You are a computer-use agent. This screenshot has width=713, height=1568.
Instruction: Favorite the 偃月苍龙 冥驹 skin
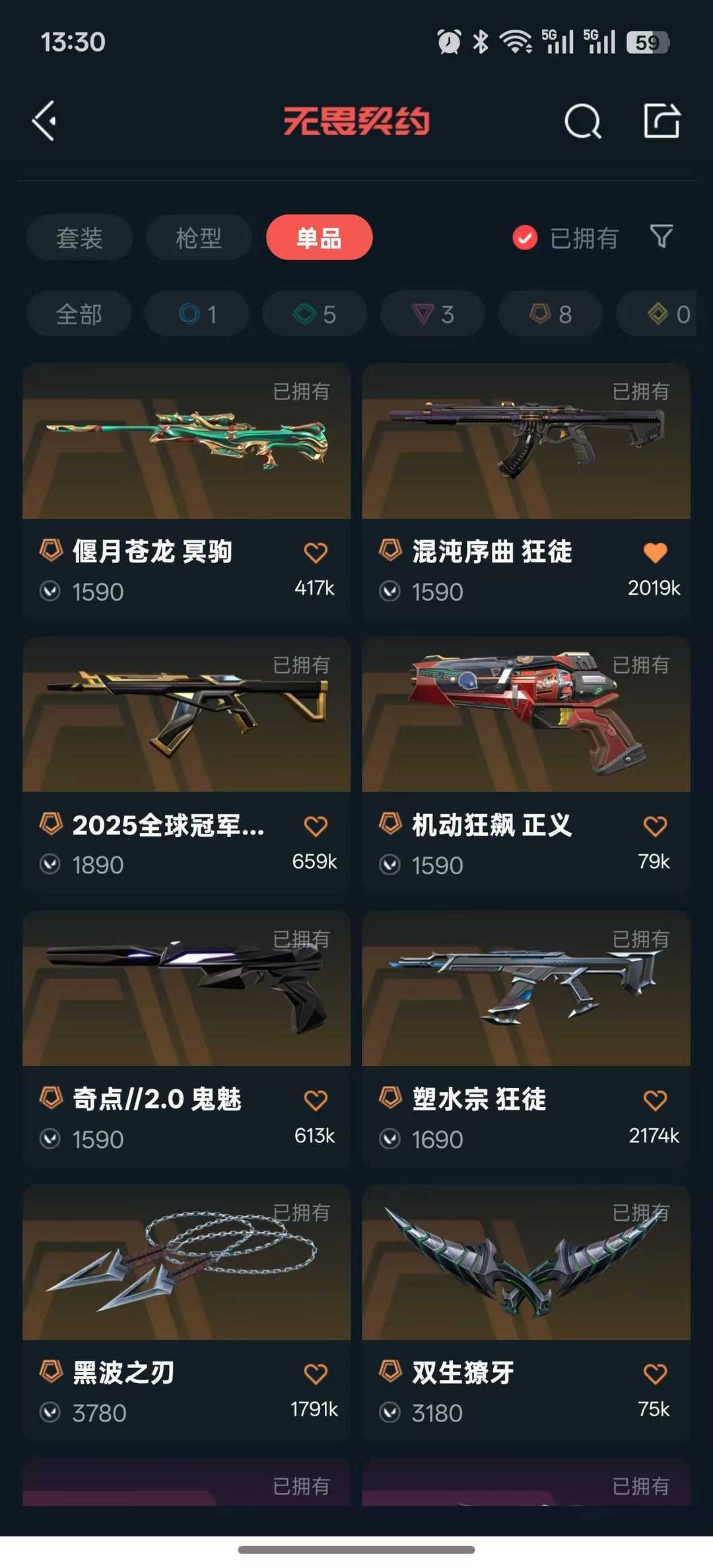[316, 551]
